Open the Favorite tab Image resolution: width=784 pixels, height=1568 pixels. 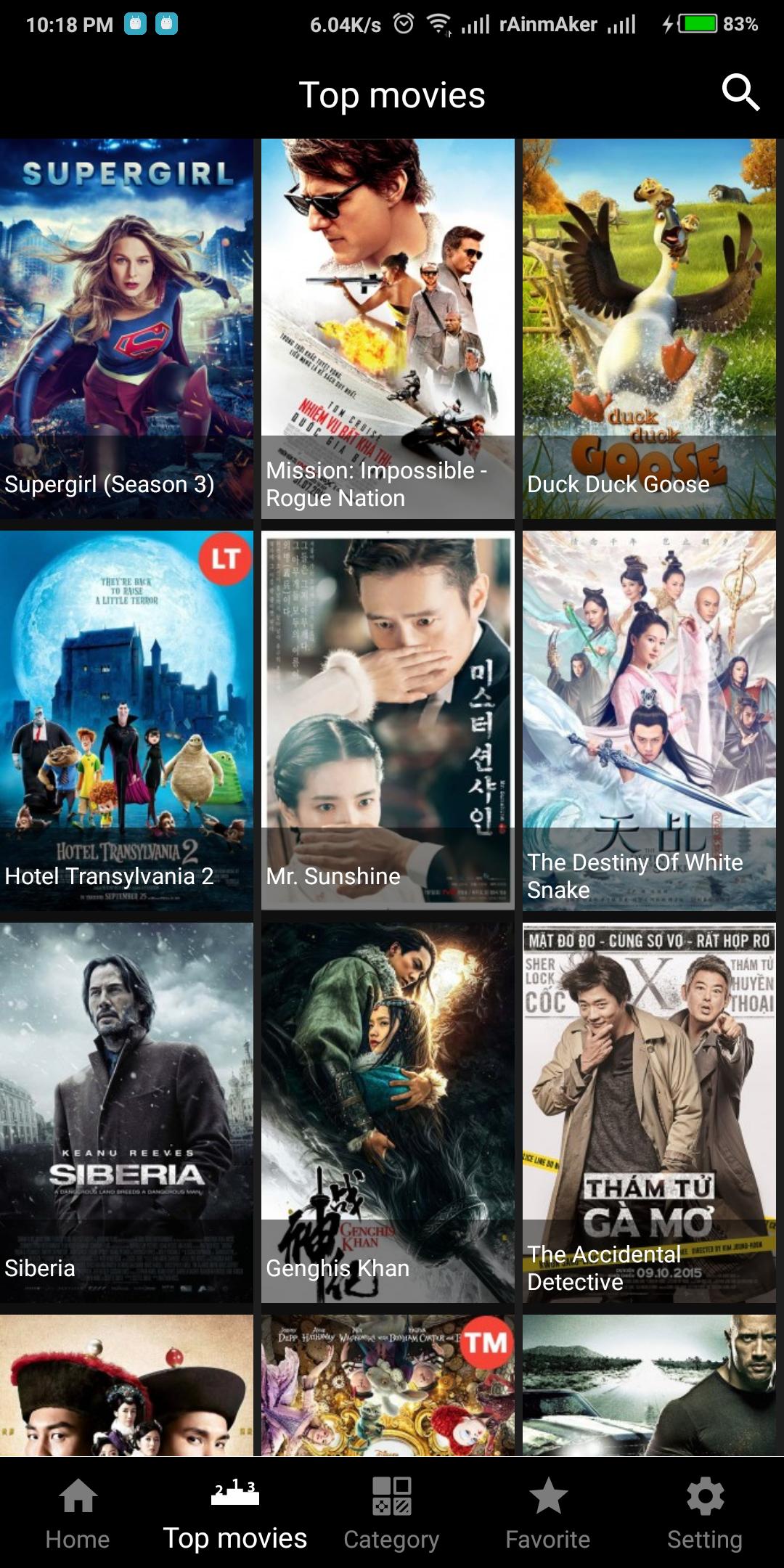click(548, 1514)
